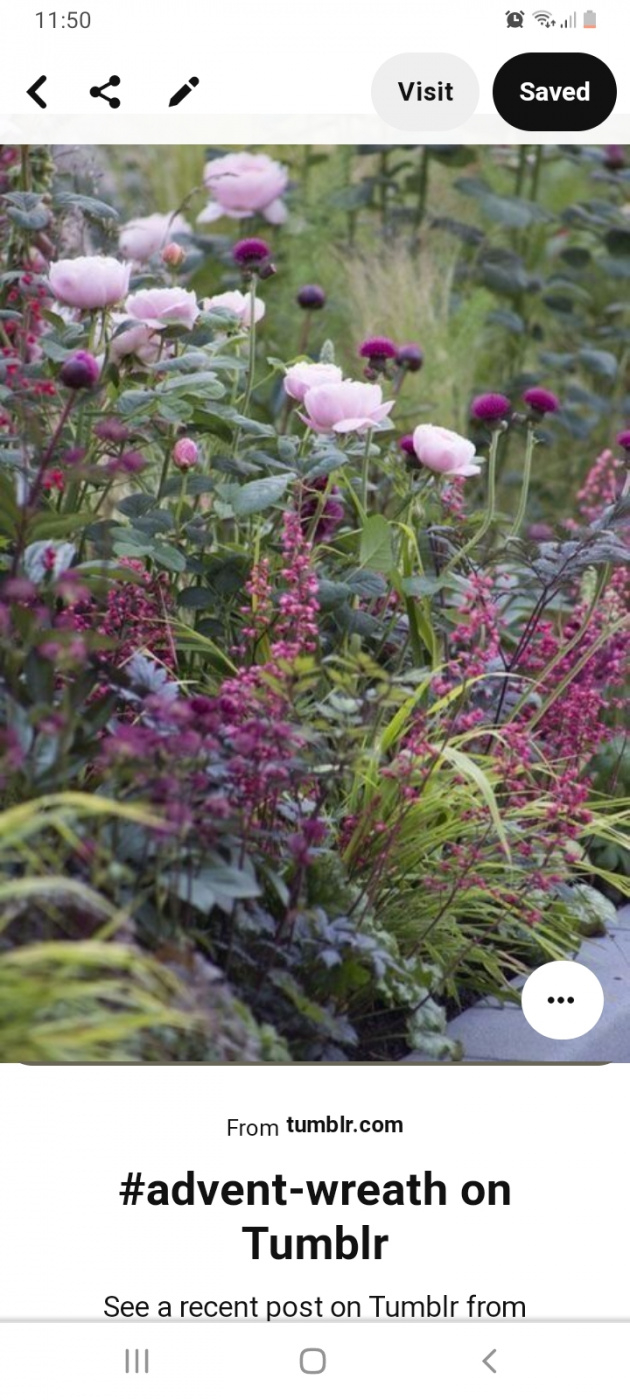Share this pin
The width and height of the screenshot is (630, 1400).
click(105, 92)
